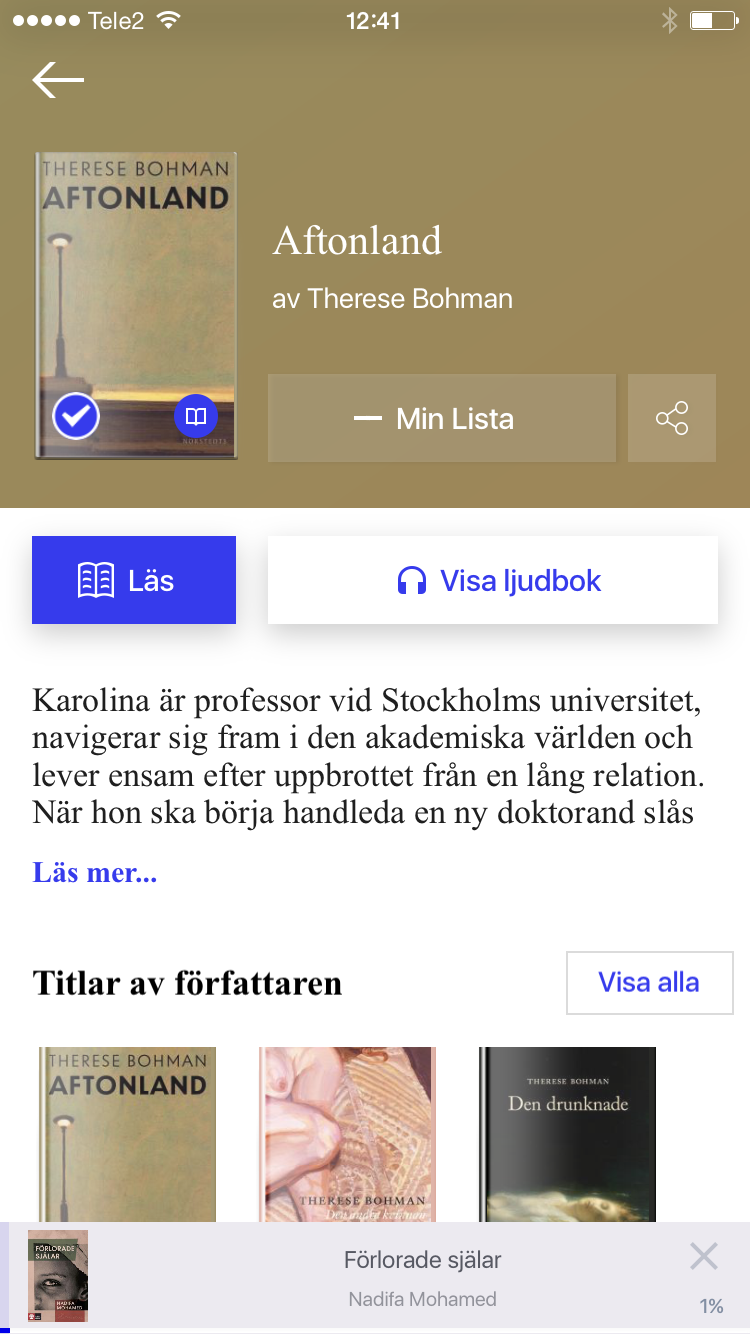Screen dimensions: 750x1334
Task: Open the pink-covered book by Therese Bohman
Action: 347,1134
